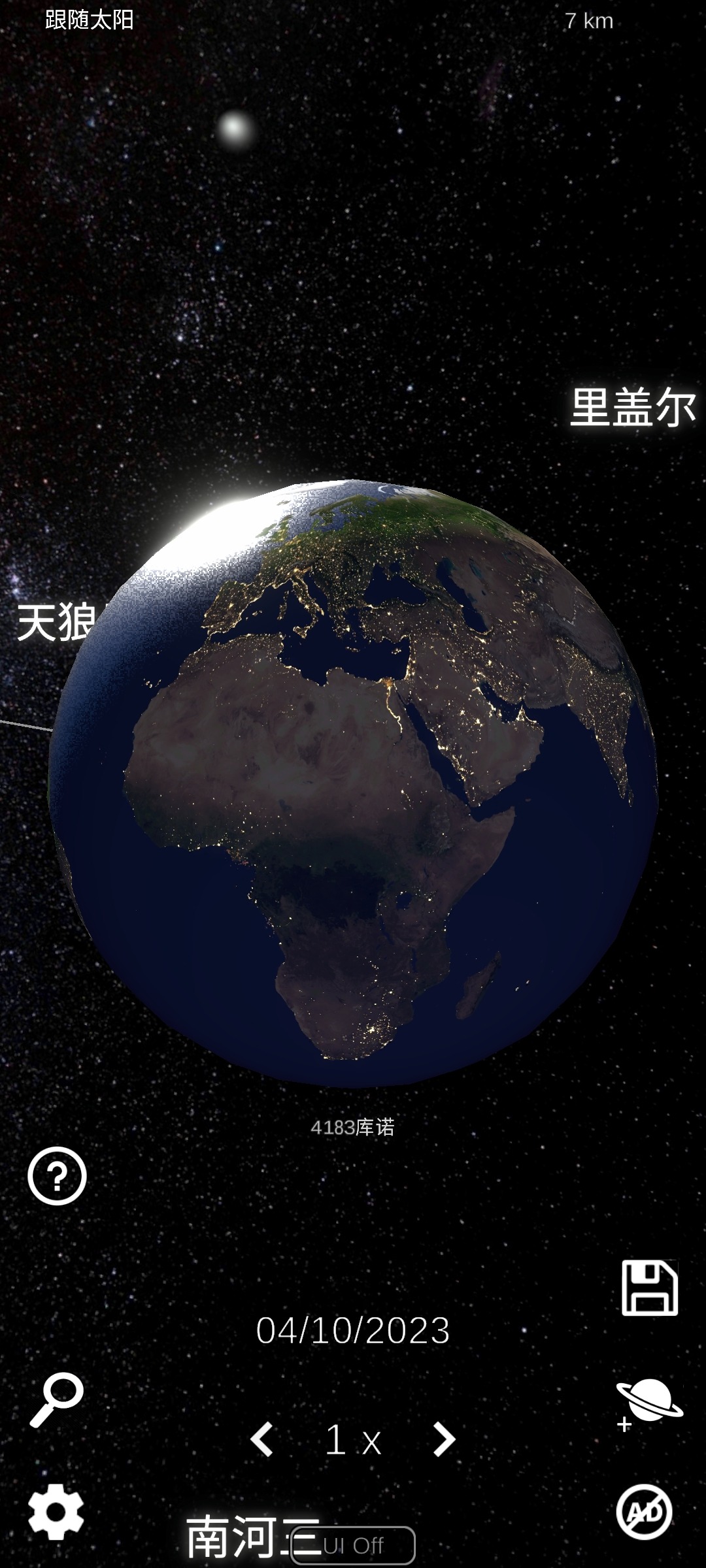This screenshot has width=706, height=1568.
Task: Tap the remove ads icon
Action: (645, 1512)
